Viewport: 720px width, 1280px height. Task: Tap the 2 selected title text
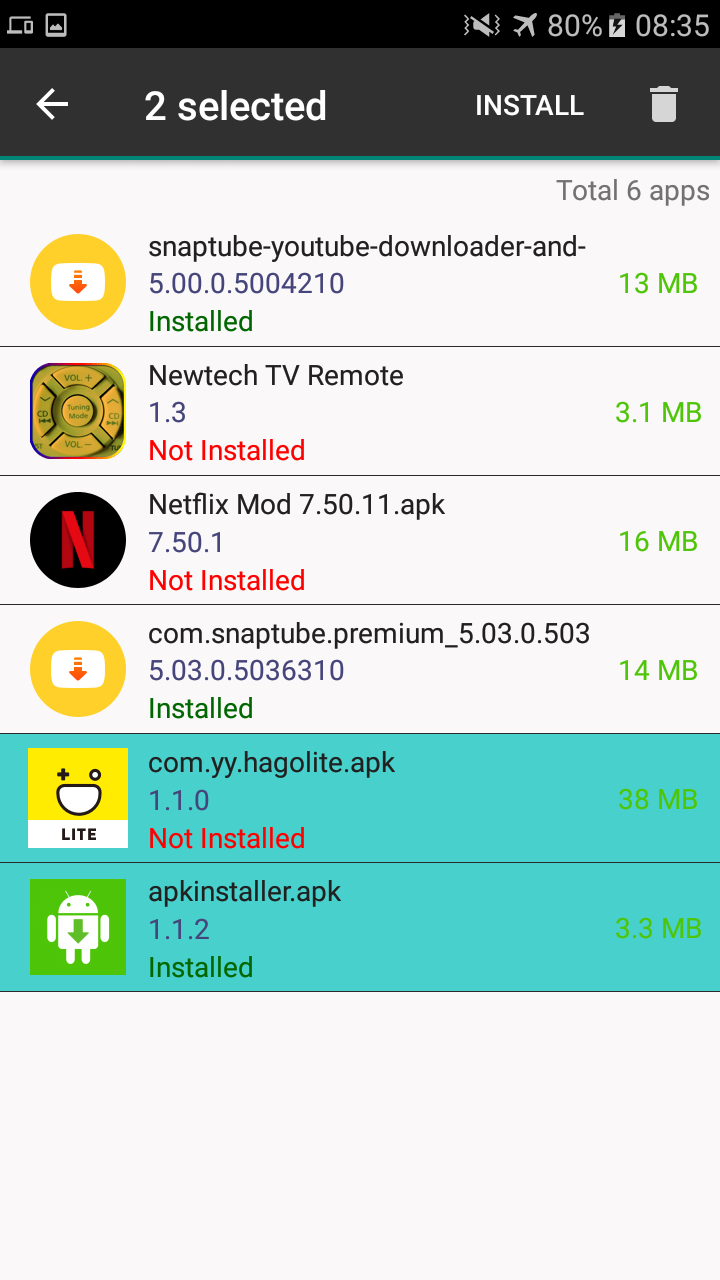pos(236,104)
